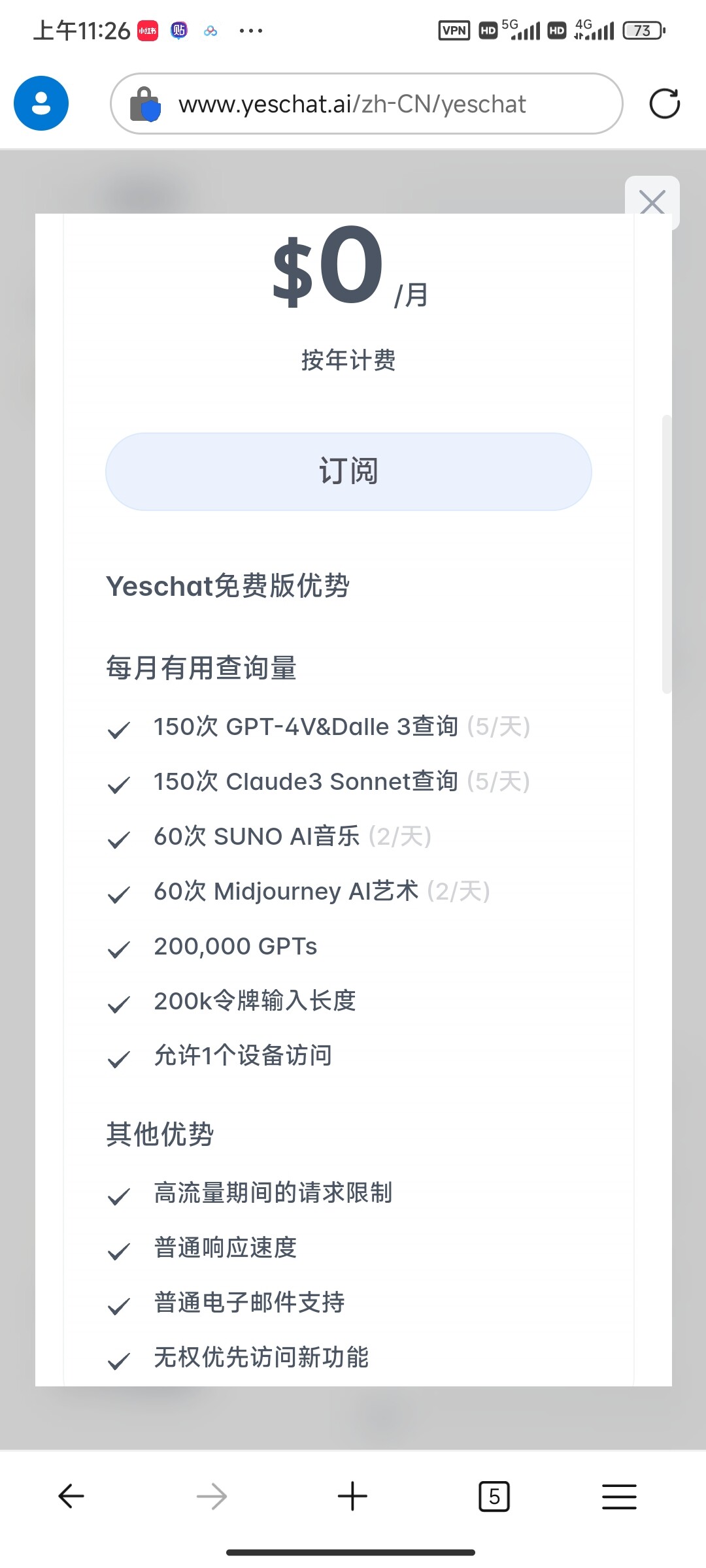Screen dimensions: 706x1568
Task: Close the pricing plan dialog
Action: [652, 202]
